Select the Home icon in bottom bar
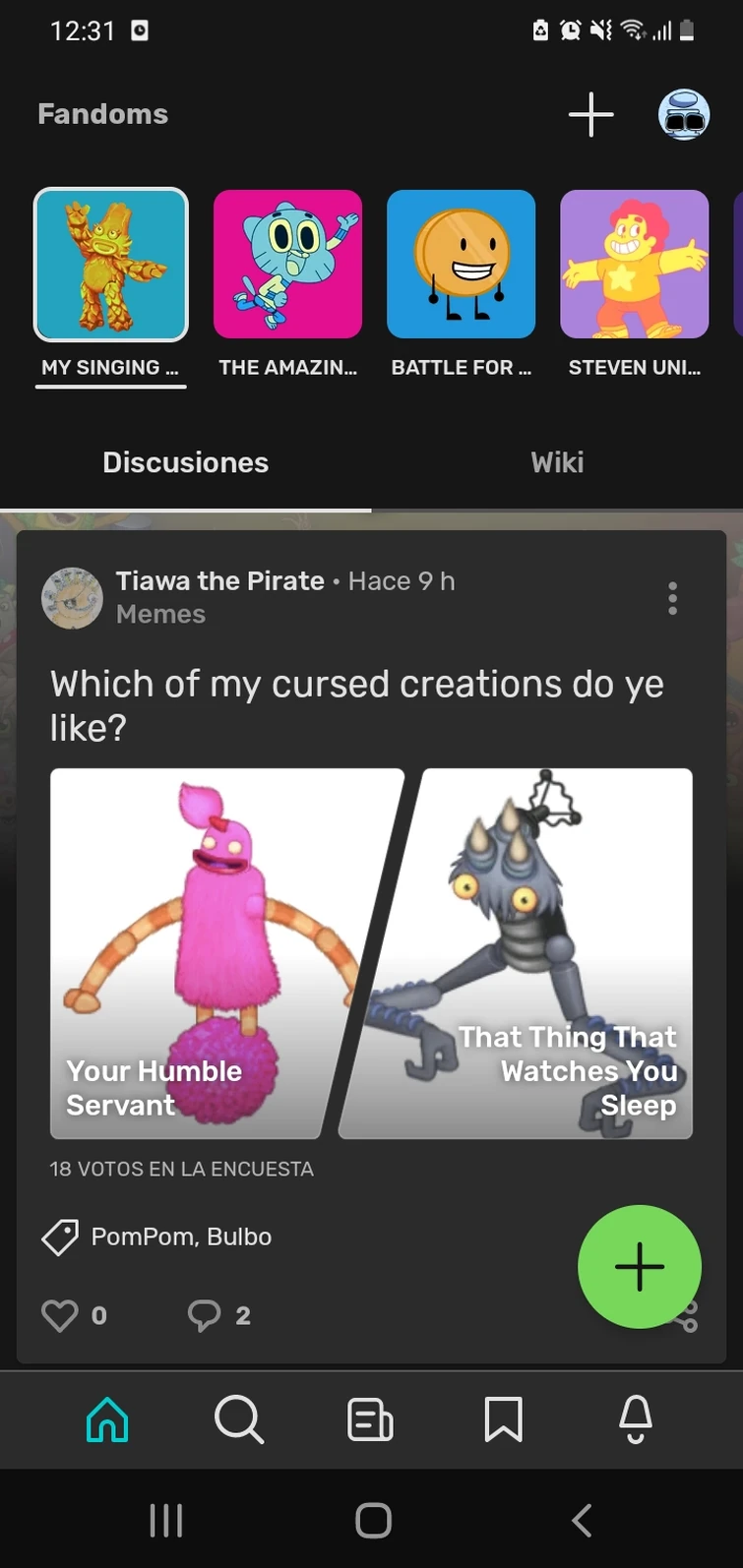Screen dimensions: 743x1568 coord(106,1419)
